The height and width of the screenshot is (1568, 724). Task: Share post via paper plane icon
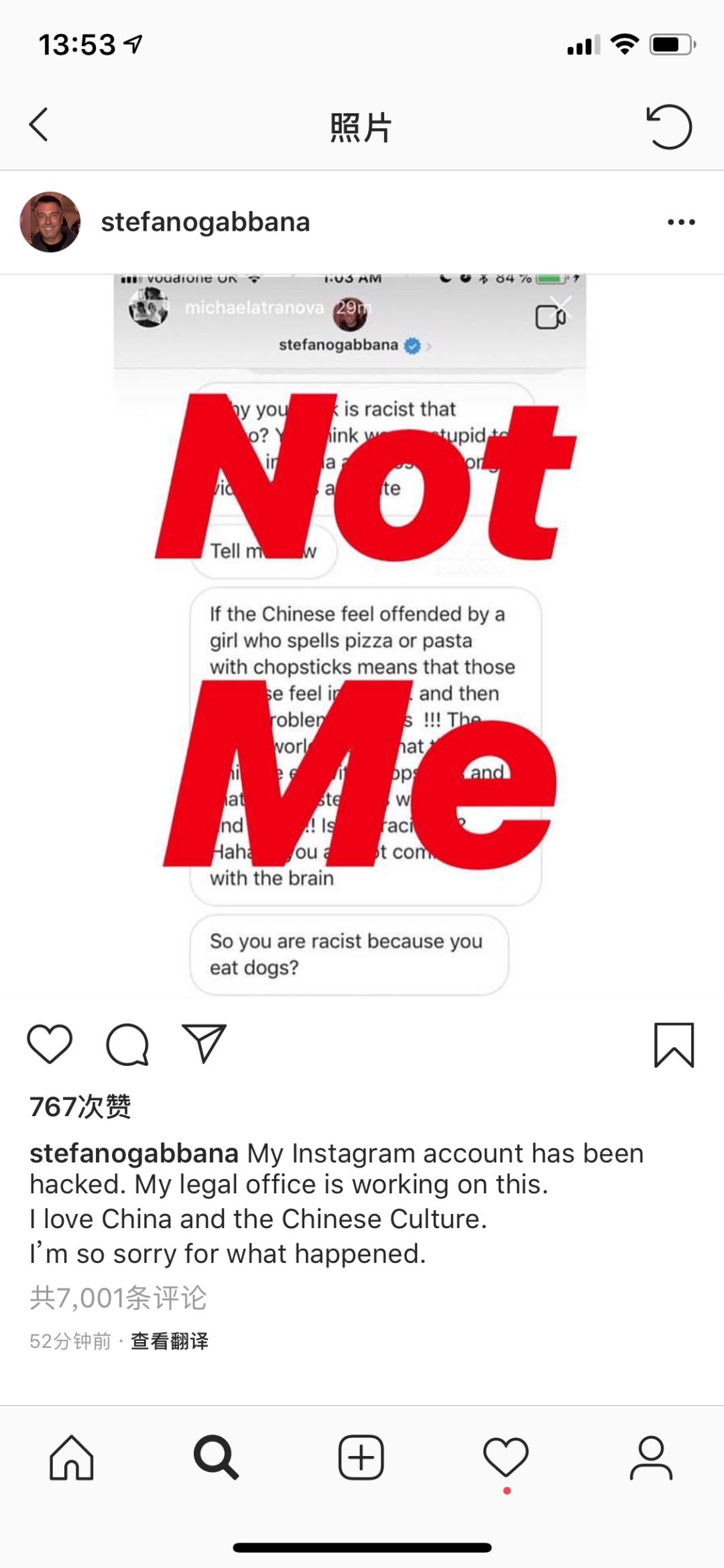click(204, 1043)
